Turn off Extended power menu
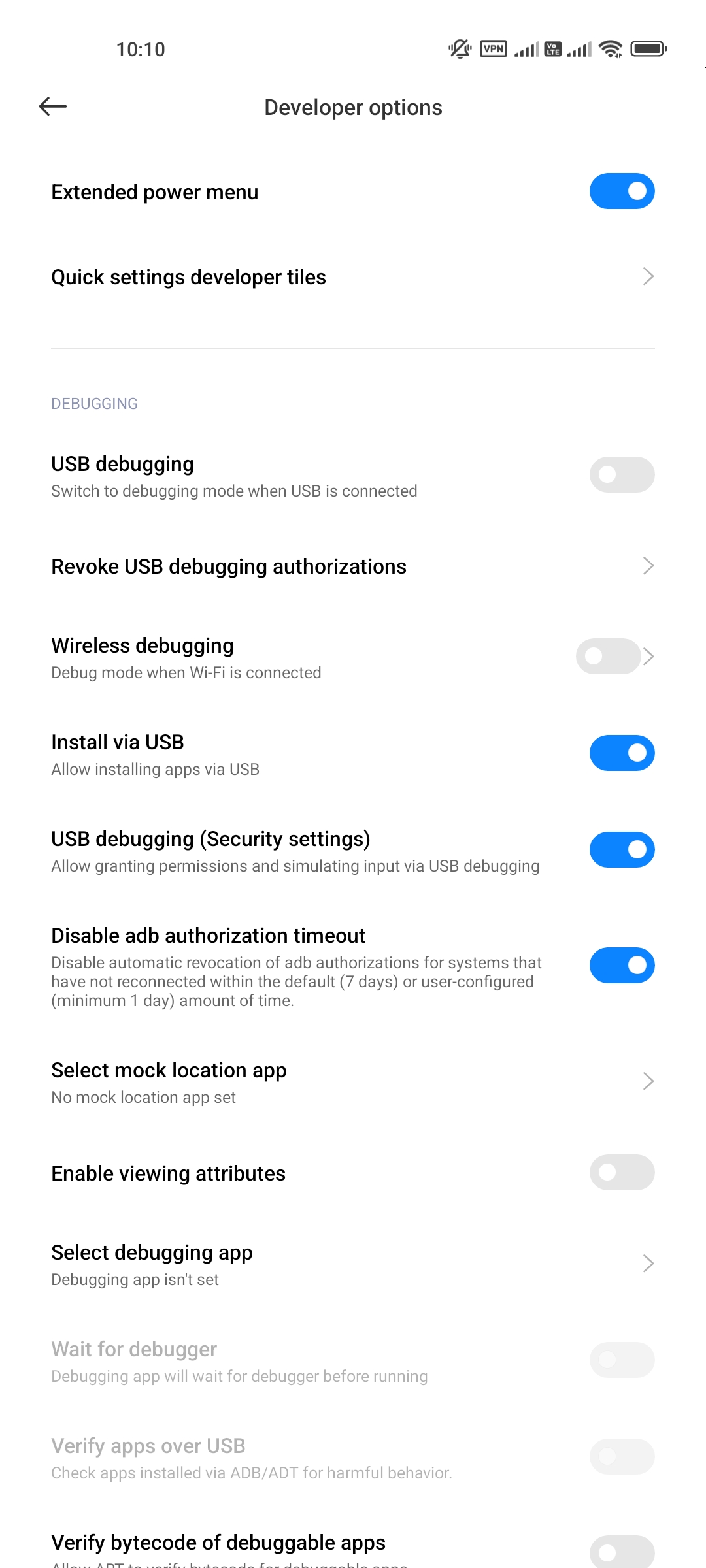This screenshot has height=1568, width=706. tap(622, 191)
